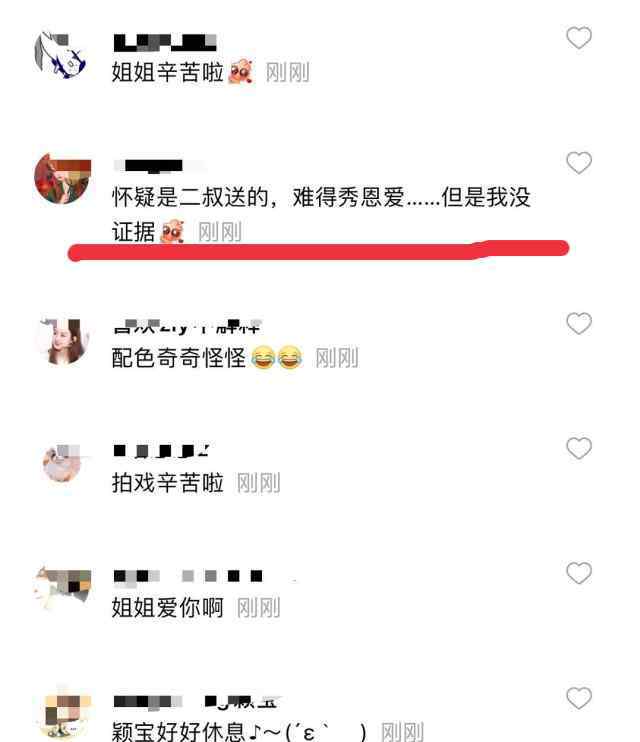Open avatar next to 拍戏辛苦啦 comment
This screenshot has width=640, height=742.
62,464
